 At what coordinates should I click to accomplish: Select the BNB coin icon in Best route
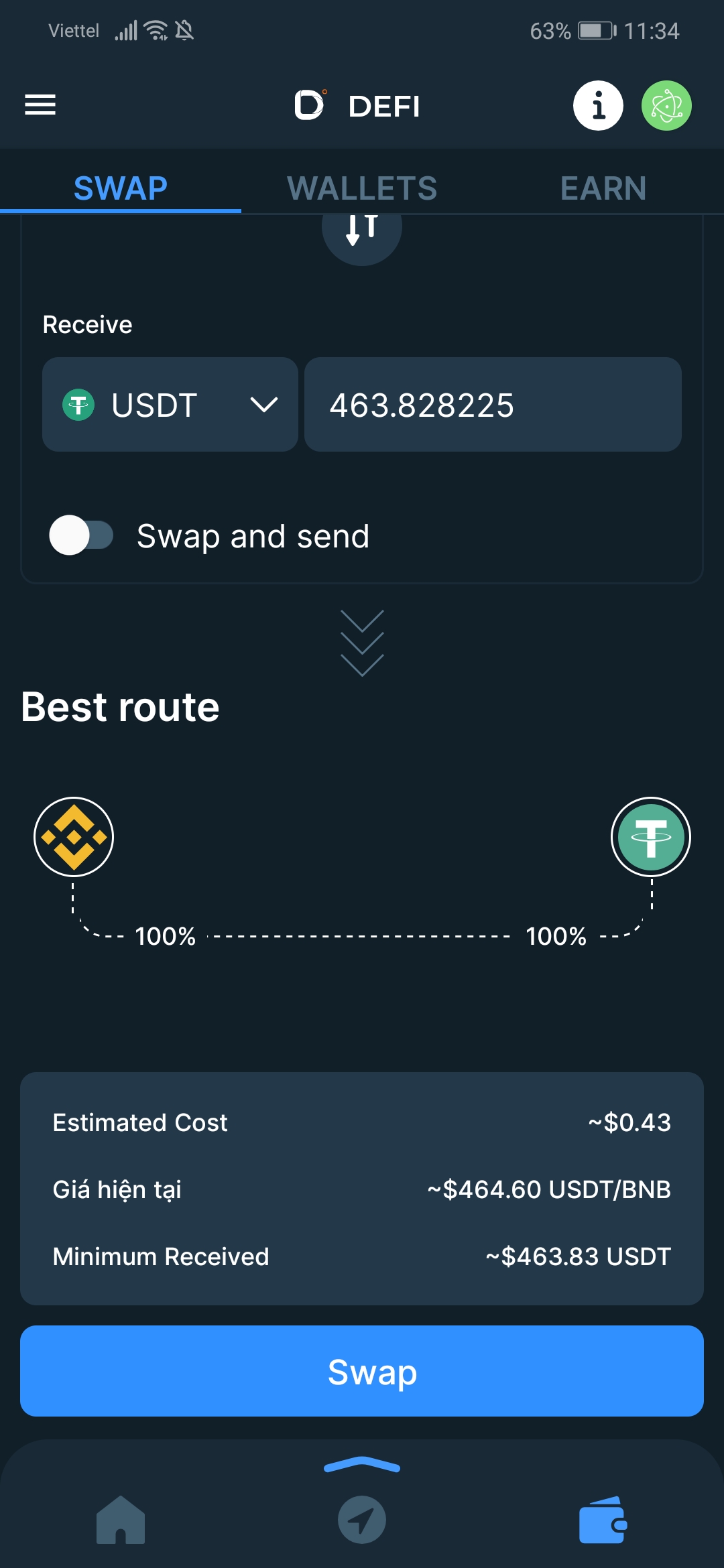pos(74,837)
